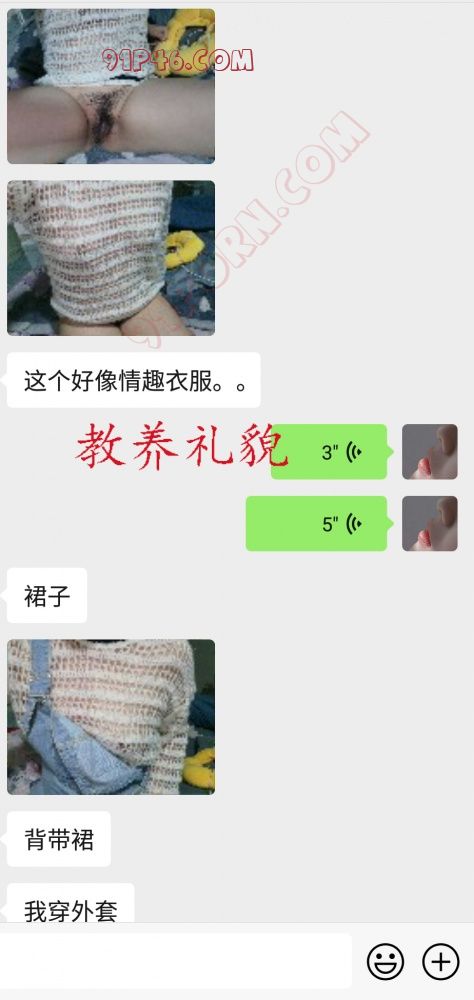Focus the message text field
This screenshot has width=474, height=1000.
point(175,961)
